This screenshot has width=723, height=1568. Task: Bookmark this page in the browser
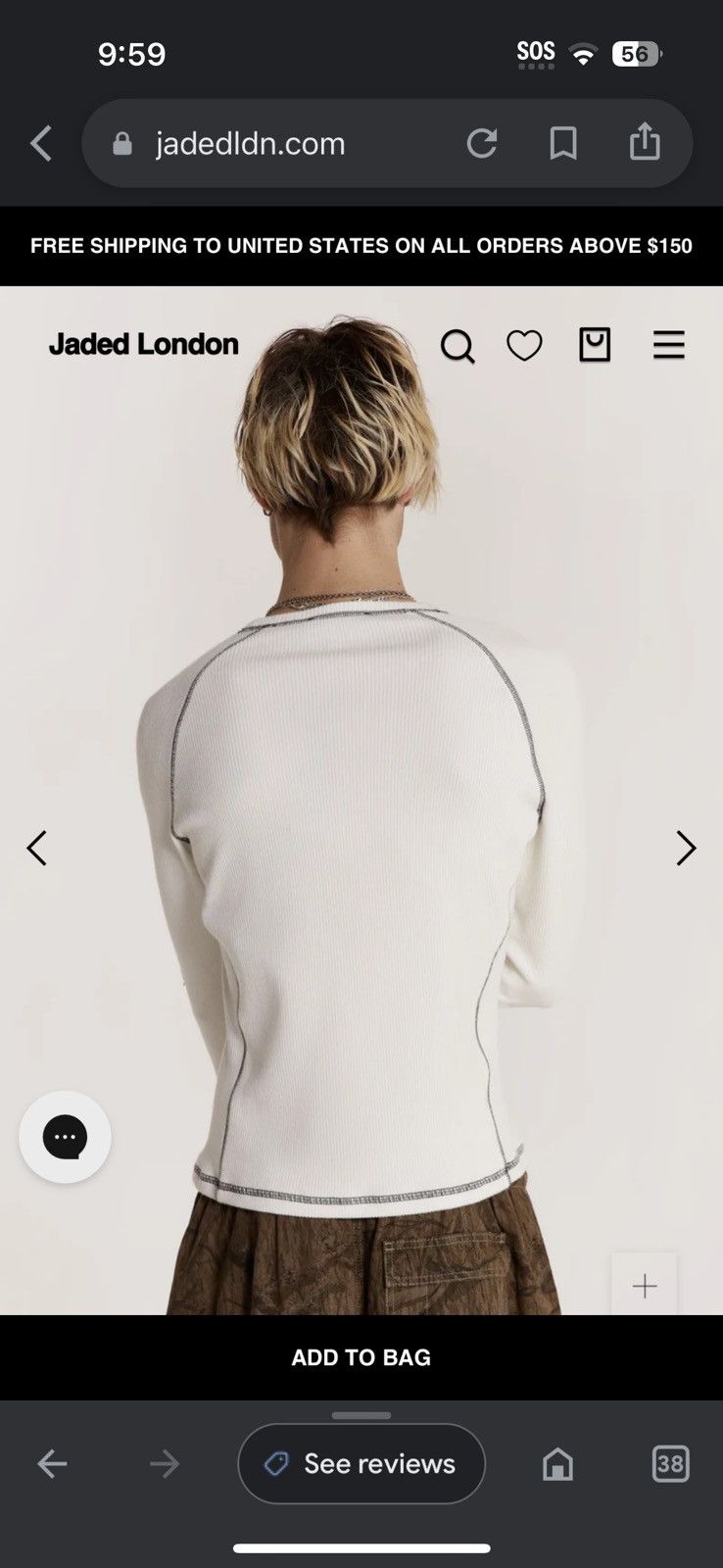(x=563, y=144)
